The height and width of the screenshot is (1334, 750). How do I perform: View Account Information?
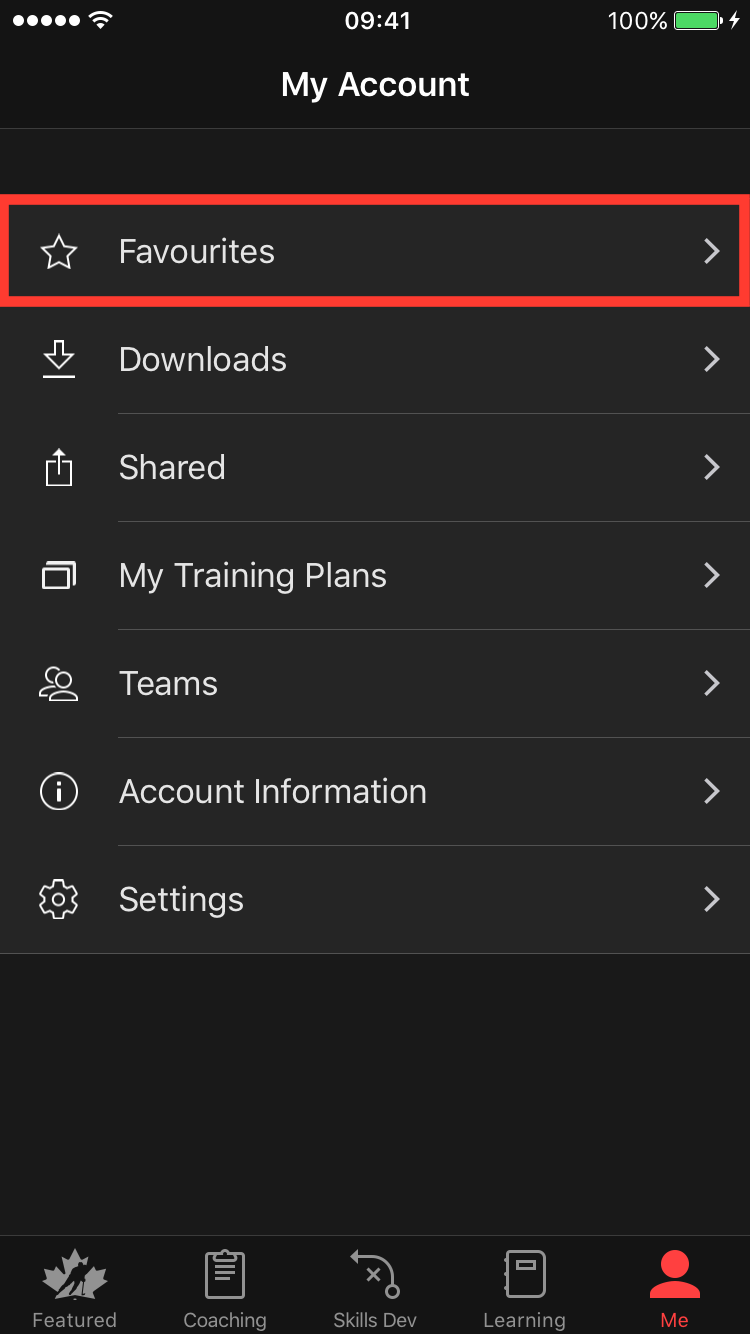point(375,792)
